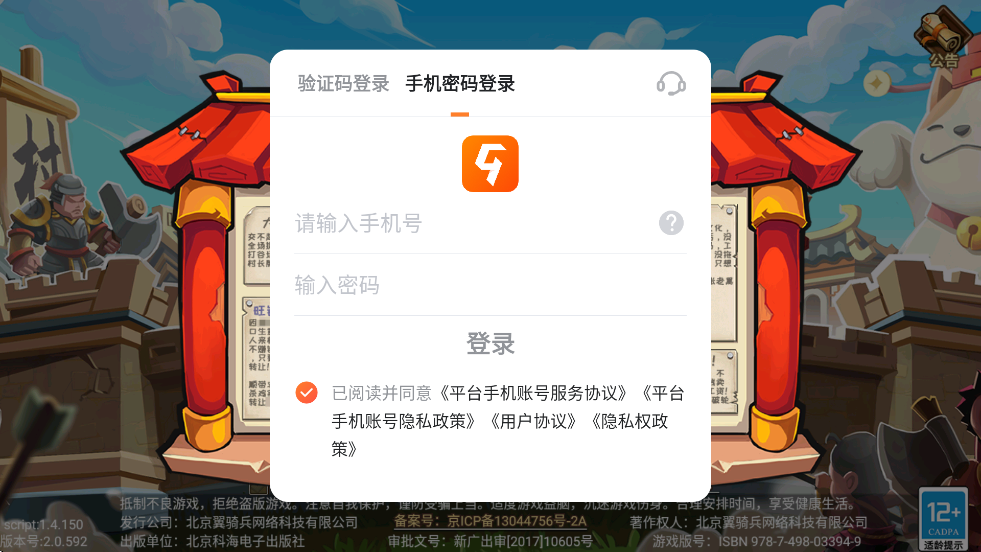
Task: Tap the 登录 login button
Action: click(490, 344)
